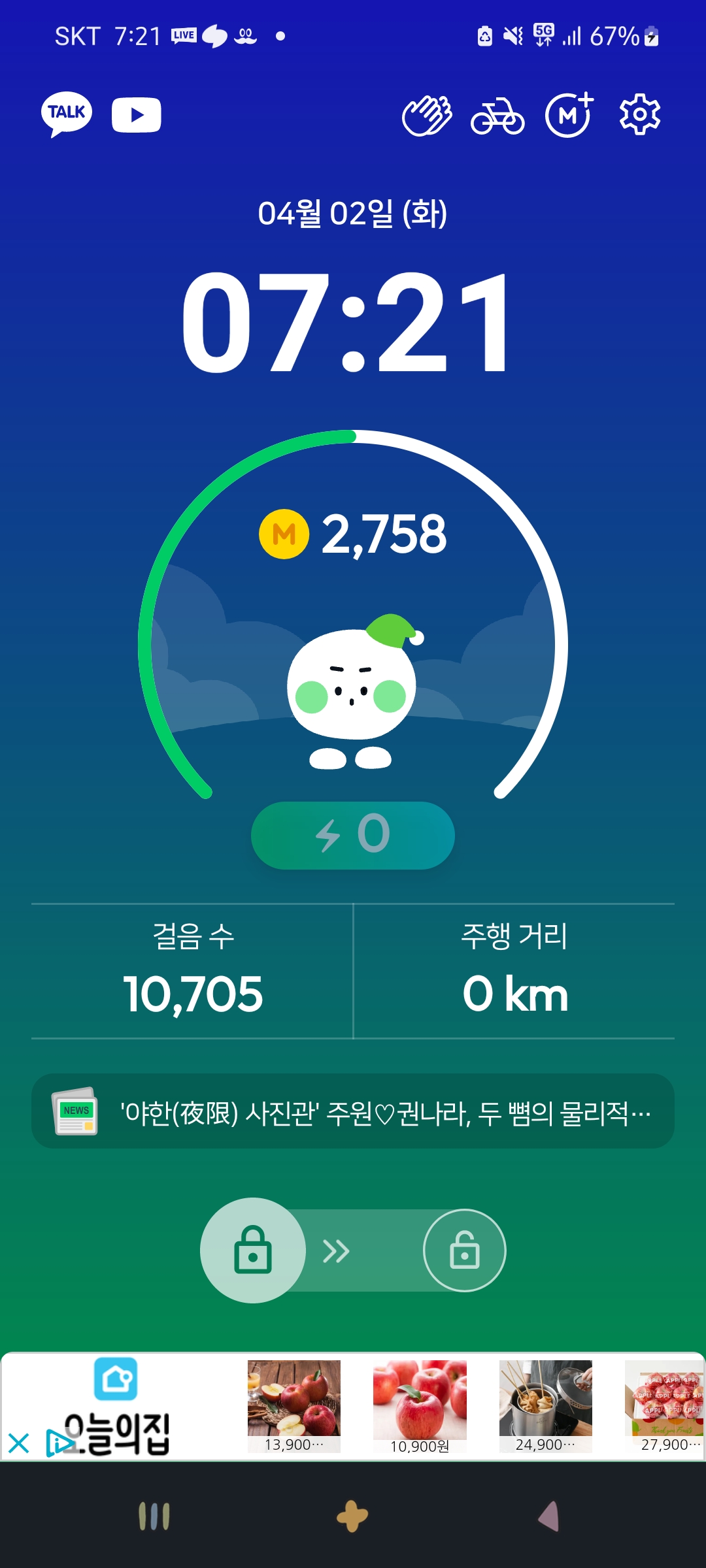Open the KakaoTalk shortcut icon
Viewport: 706px width, 1568px height.
[x=67, y=114]
